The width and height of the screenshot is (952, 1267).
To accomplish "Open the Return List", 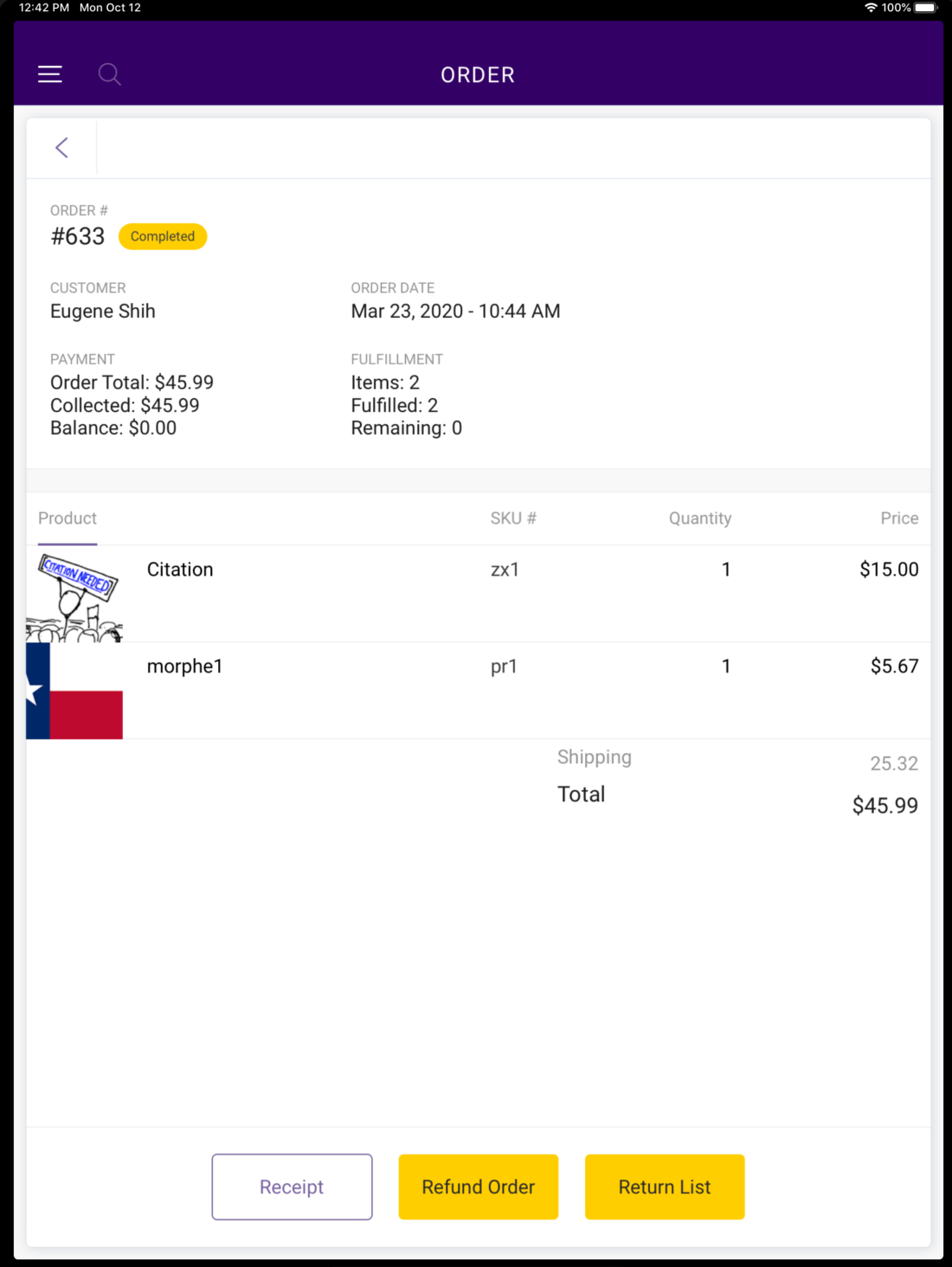I will (664, 1187).
